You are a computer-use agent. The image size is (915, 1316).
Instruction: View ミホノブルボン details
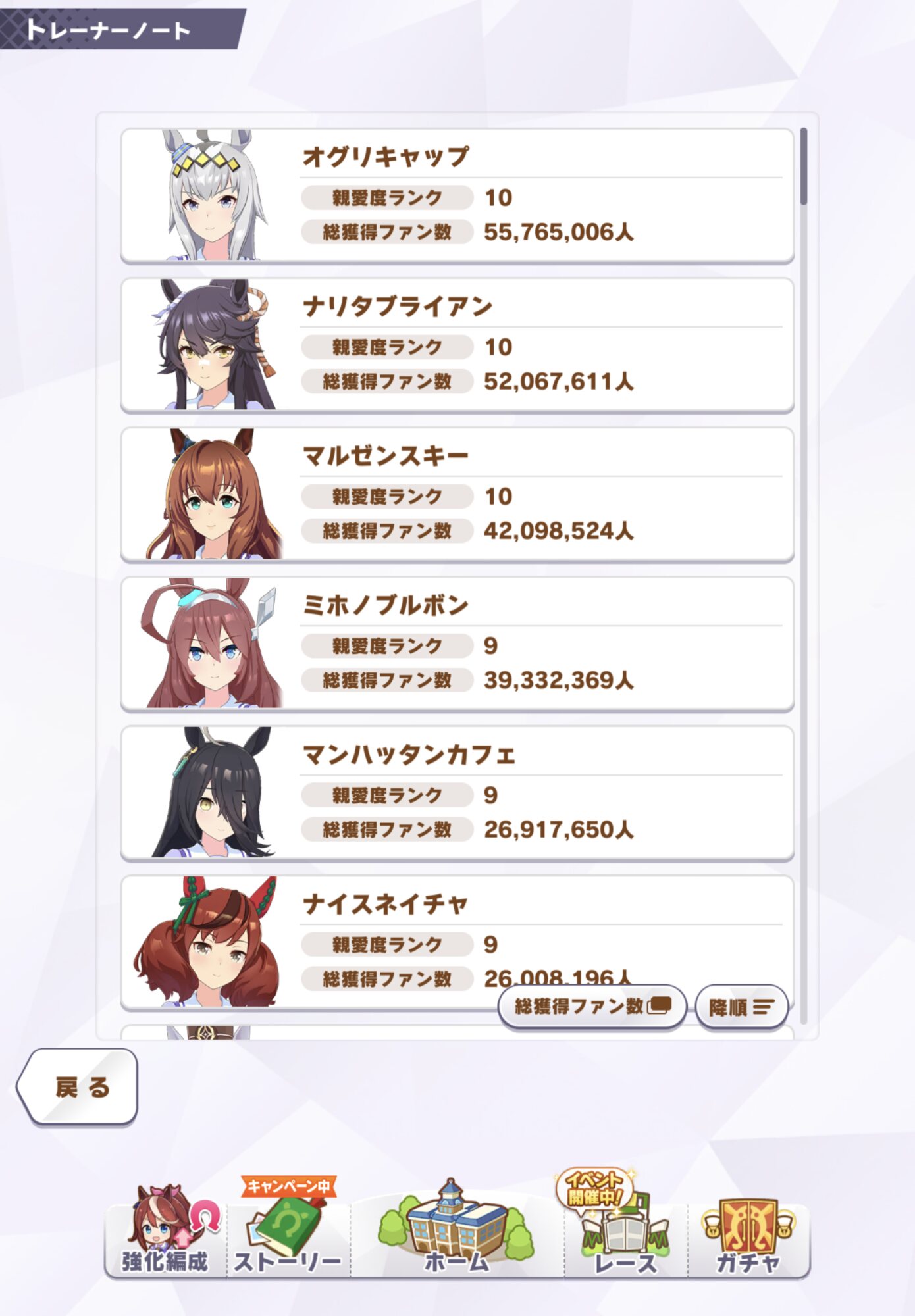pos(457,644)
